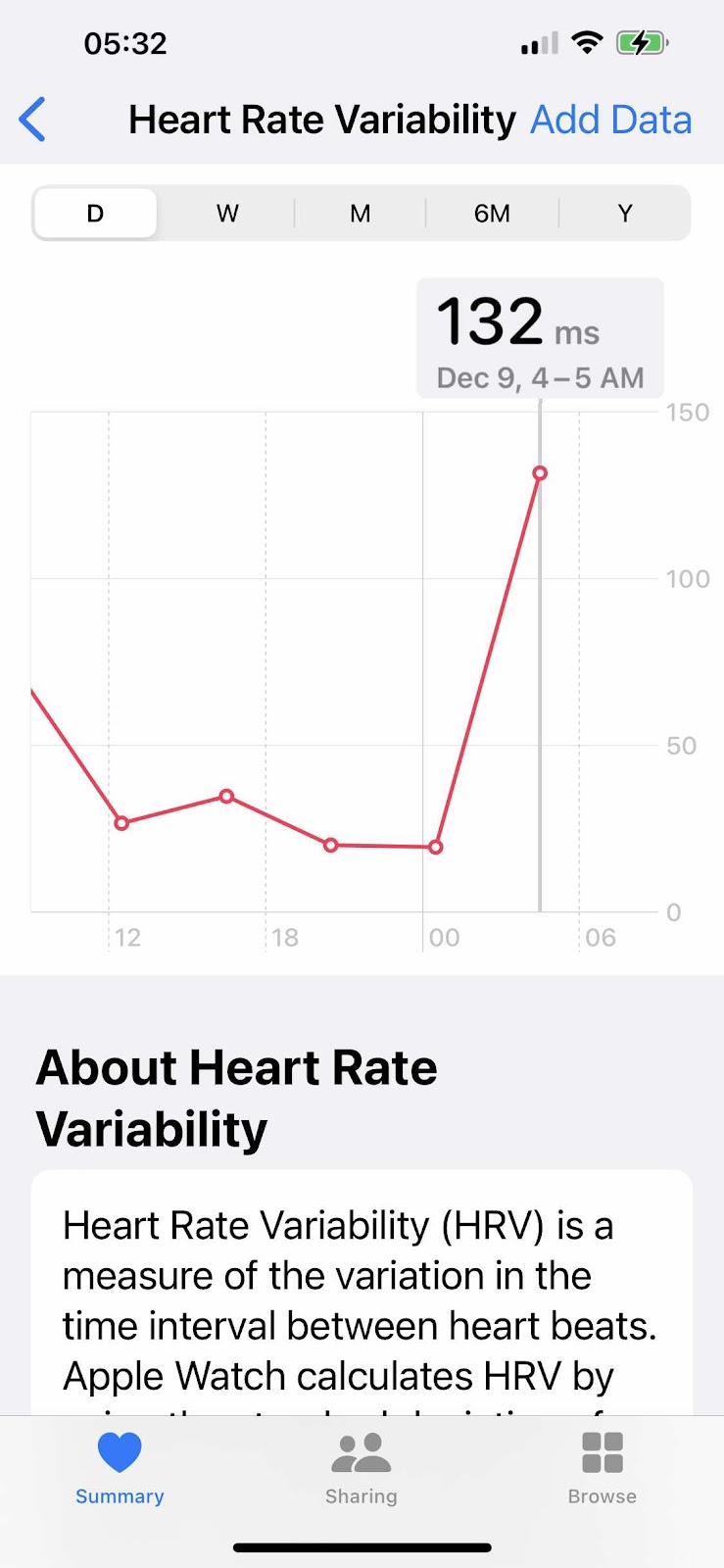Open the Summary tab
The image size is (724, 1568).
pyautogui.click(x=120, y=1468)
